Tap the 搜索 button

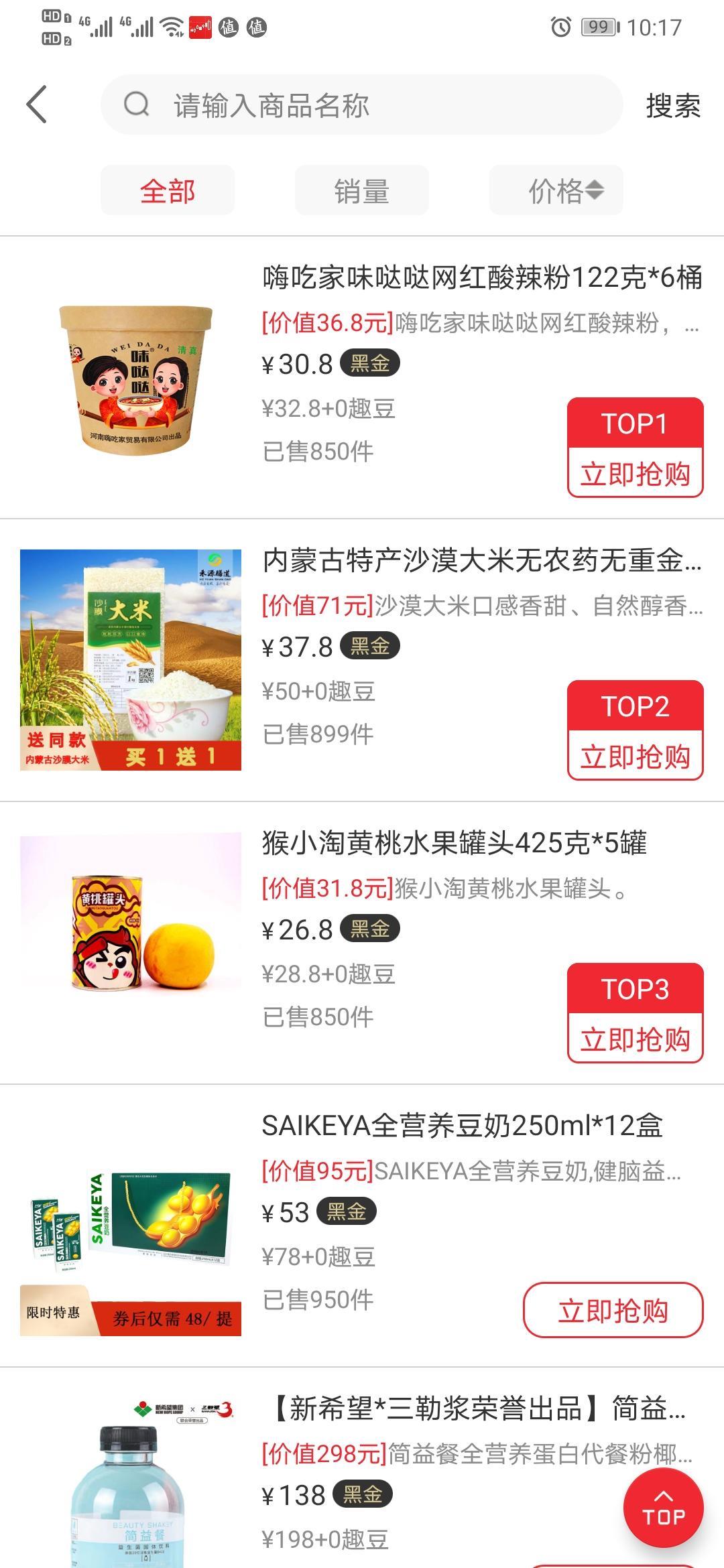672,106
